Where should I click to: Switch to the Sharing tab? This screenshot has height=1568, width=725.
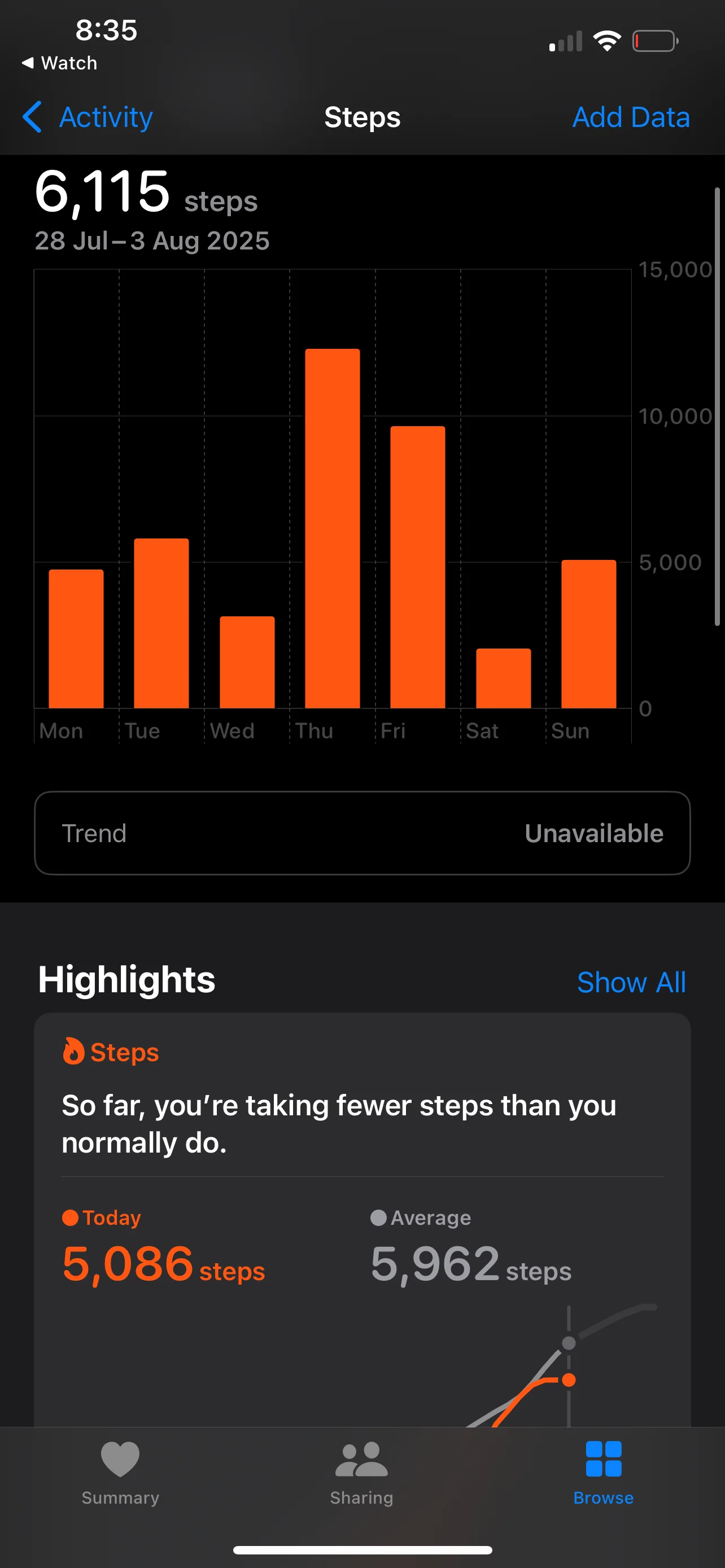click(361, 1470)
